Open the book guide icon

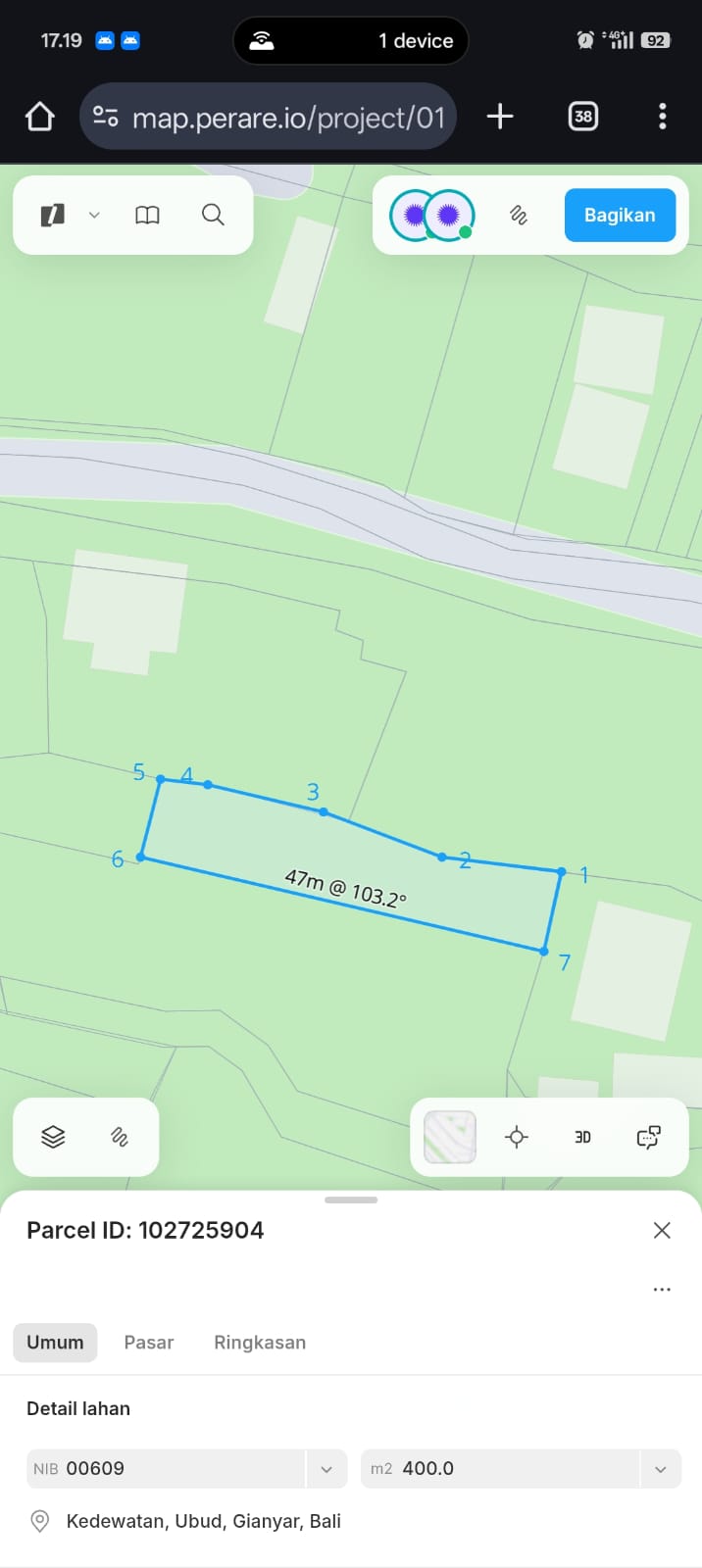[x=147, y=215]
